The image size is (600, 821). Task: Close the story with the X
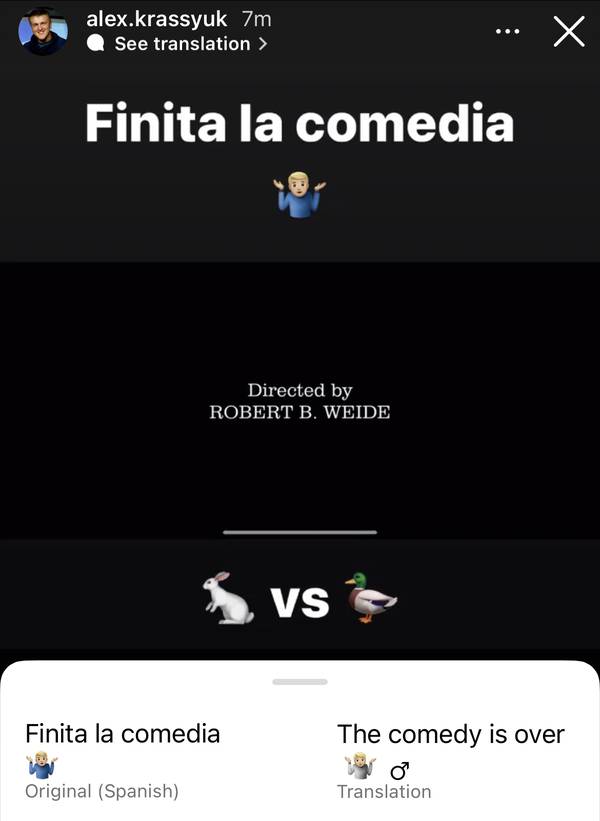[x=569, y=32]
